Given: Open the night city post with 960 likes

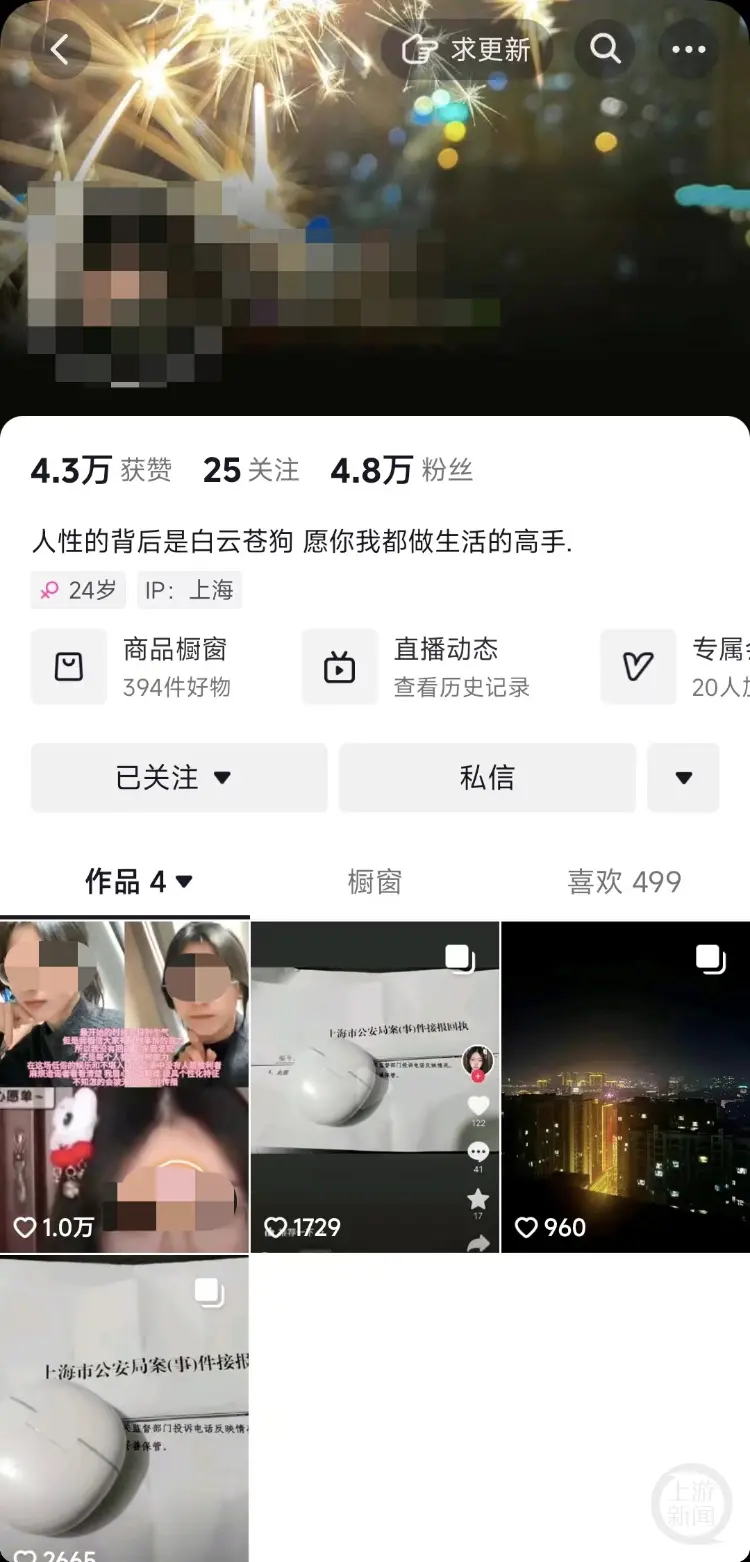Looking at the screenshot, I should pos(625,1085).
